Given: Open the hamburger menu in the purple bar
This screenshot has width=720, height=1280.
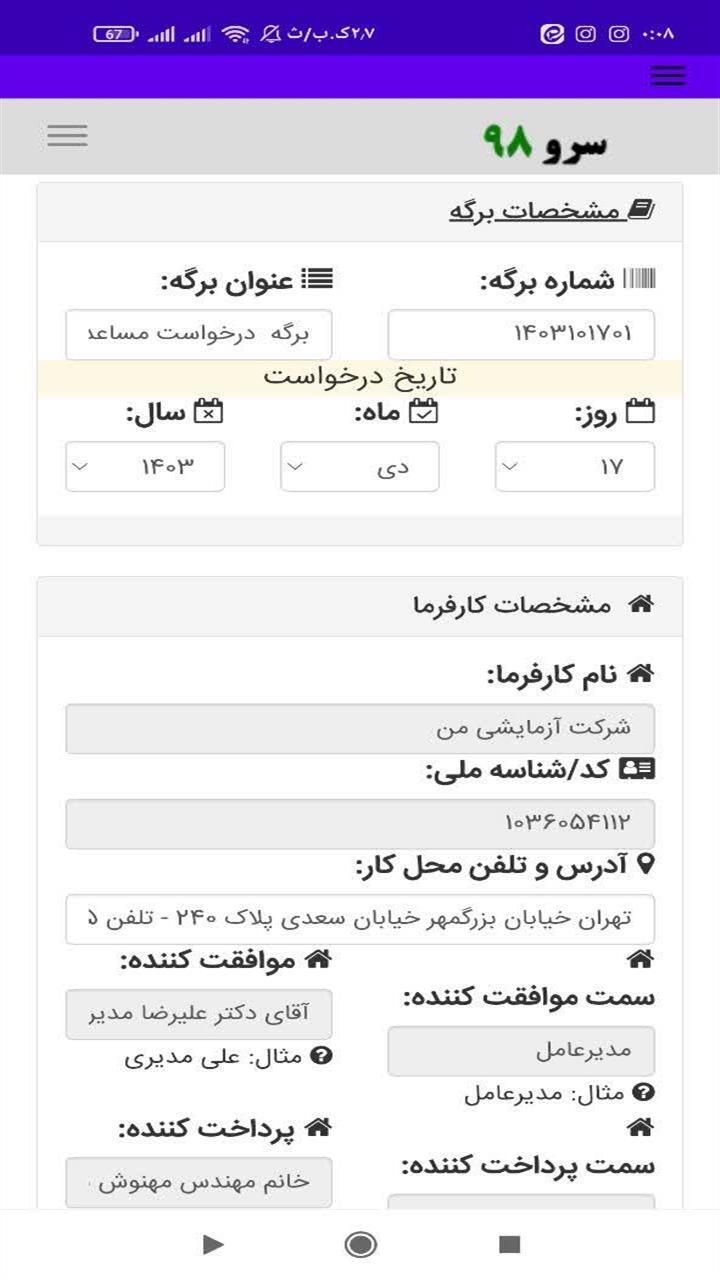Looking at the screenshot, I should [667, 75].
